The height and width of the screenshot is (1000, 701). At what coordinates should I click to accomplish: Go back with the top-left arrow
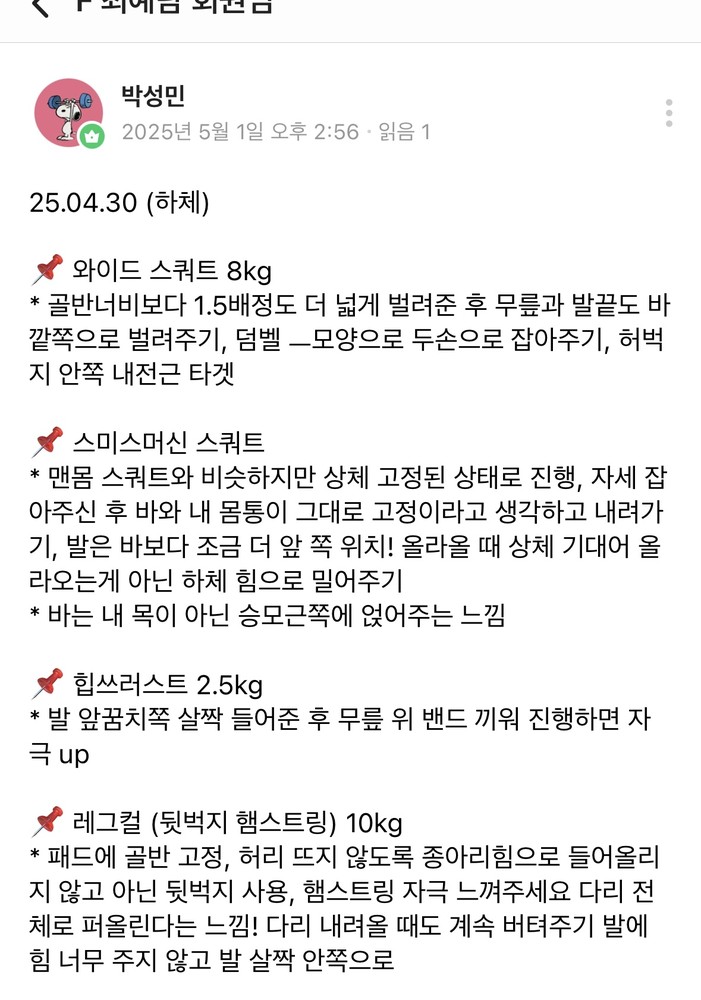pyautogui.click(x=38, y=6)
